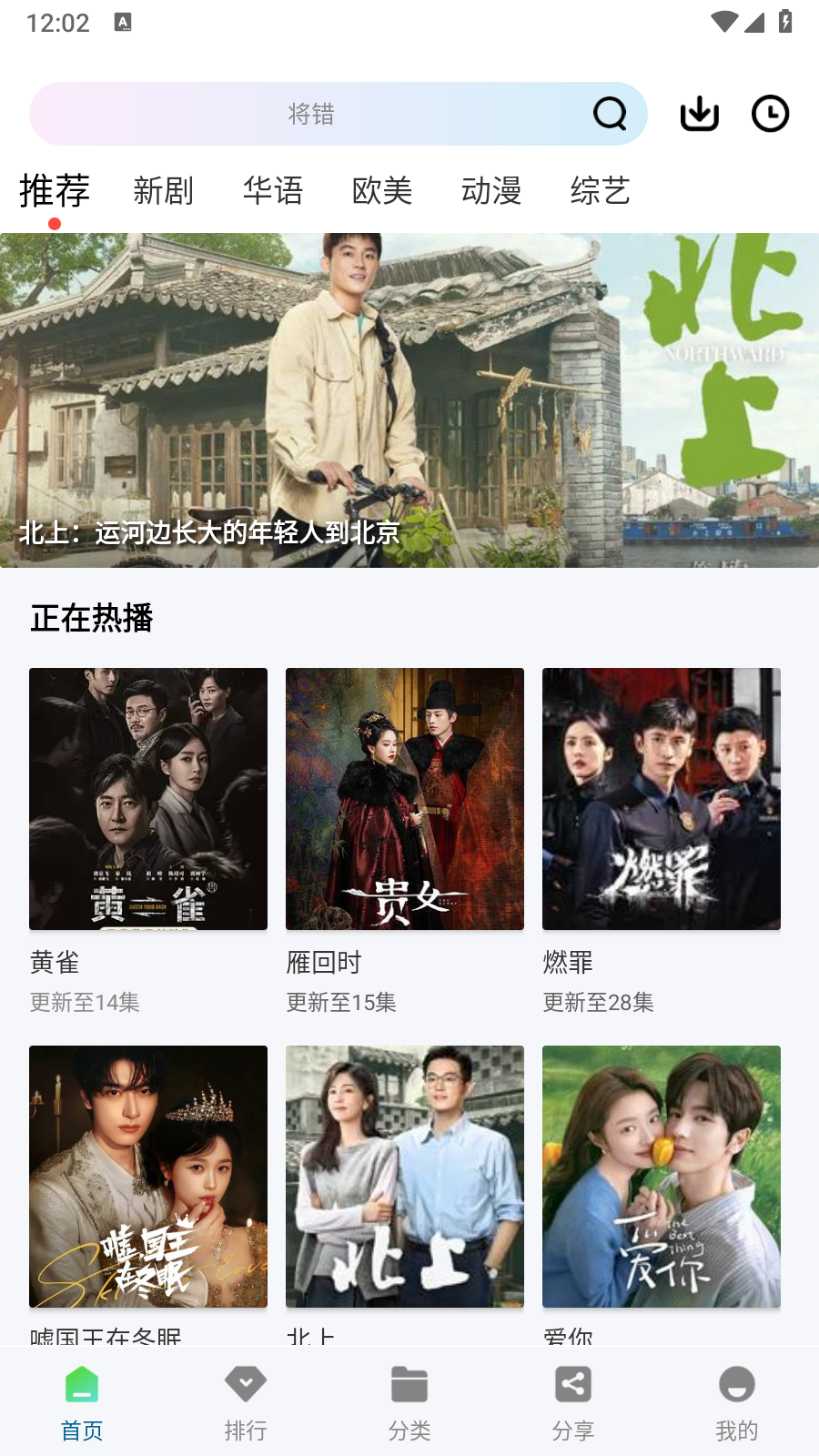Go to the 动漫 tab
Screen dimensions: 819x1456
point(491,191)
